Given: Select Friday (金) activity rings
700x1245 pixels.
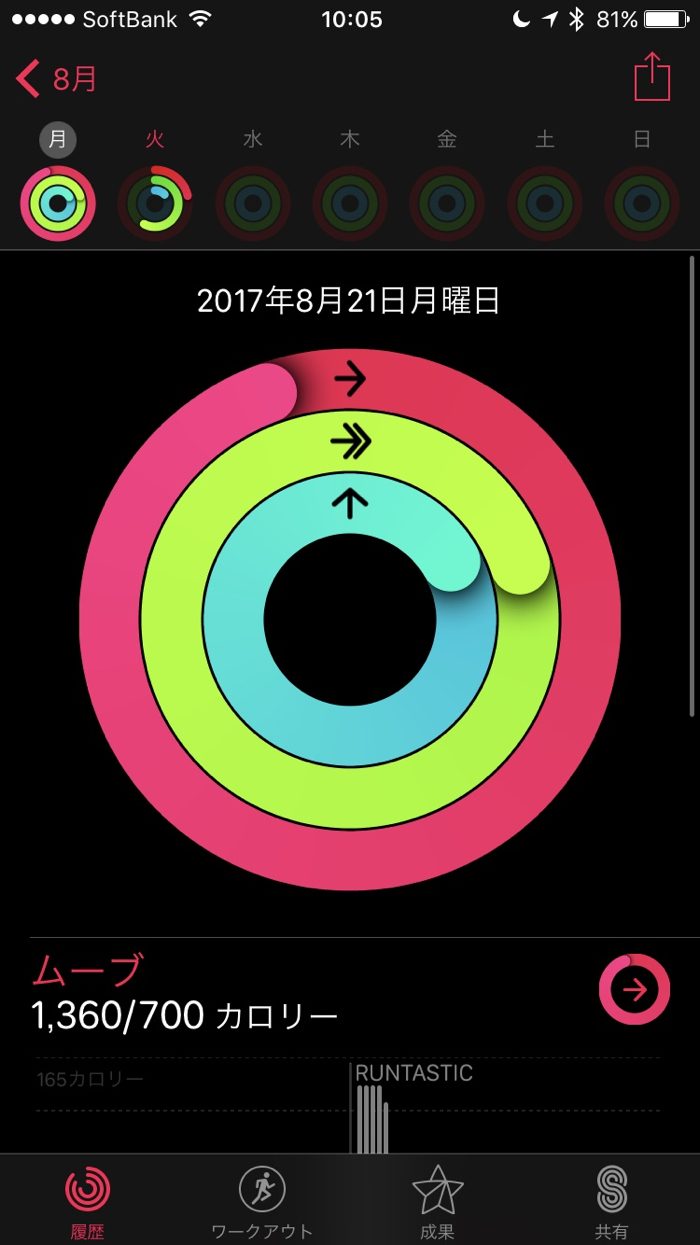Looking at the screenshot, I should pos(446,203).
